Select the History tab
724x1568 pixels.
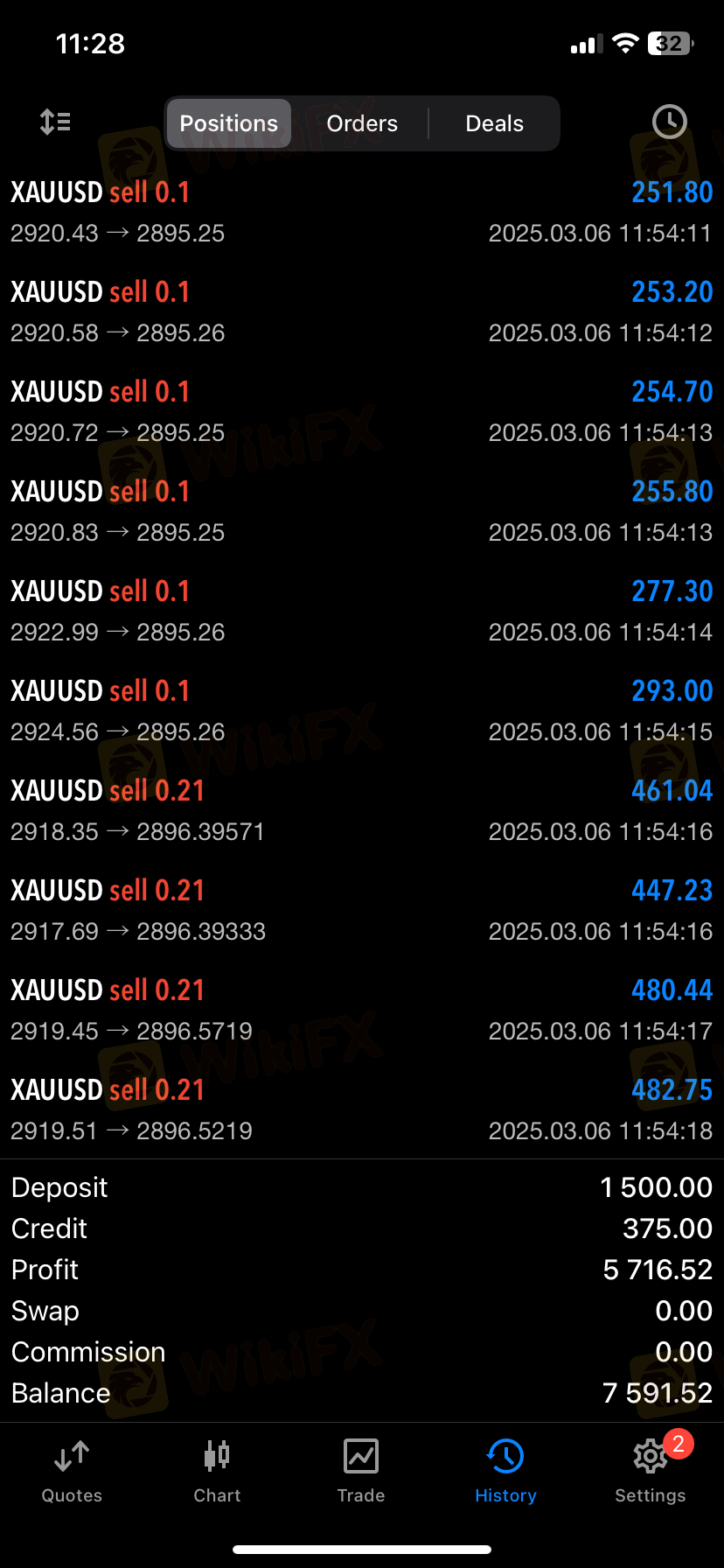[x=505, y=1472]
